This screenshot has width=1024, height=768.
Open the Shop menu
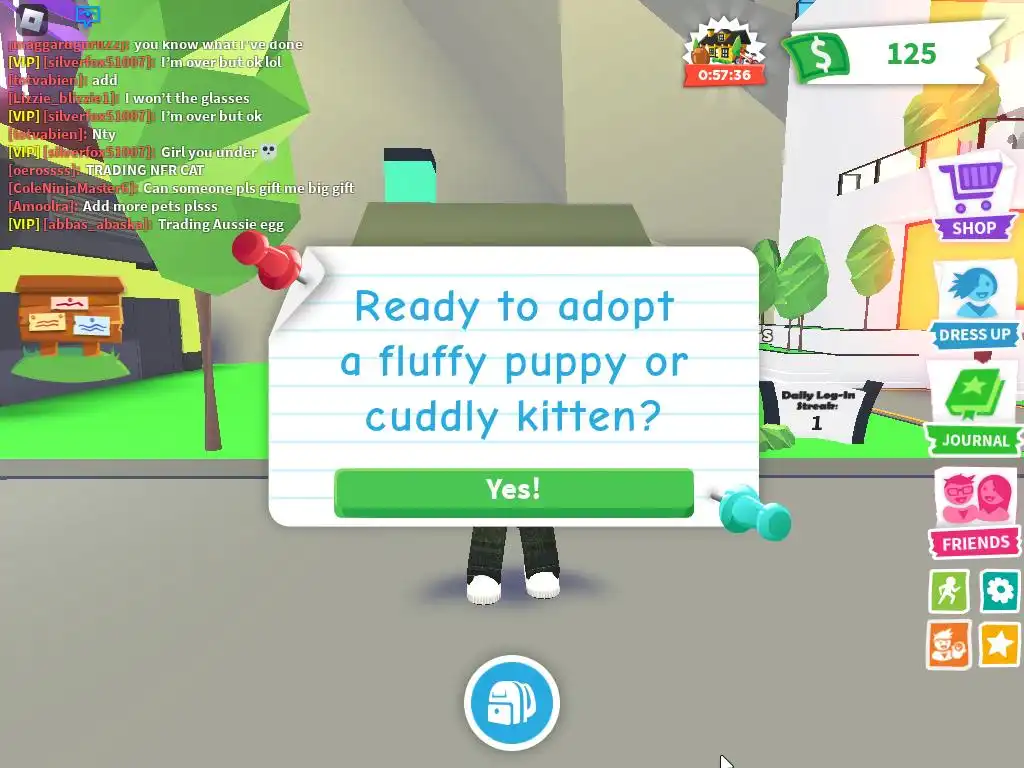(x=970, y=198)
